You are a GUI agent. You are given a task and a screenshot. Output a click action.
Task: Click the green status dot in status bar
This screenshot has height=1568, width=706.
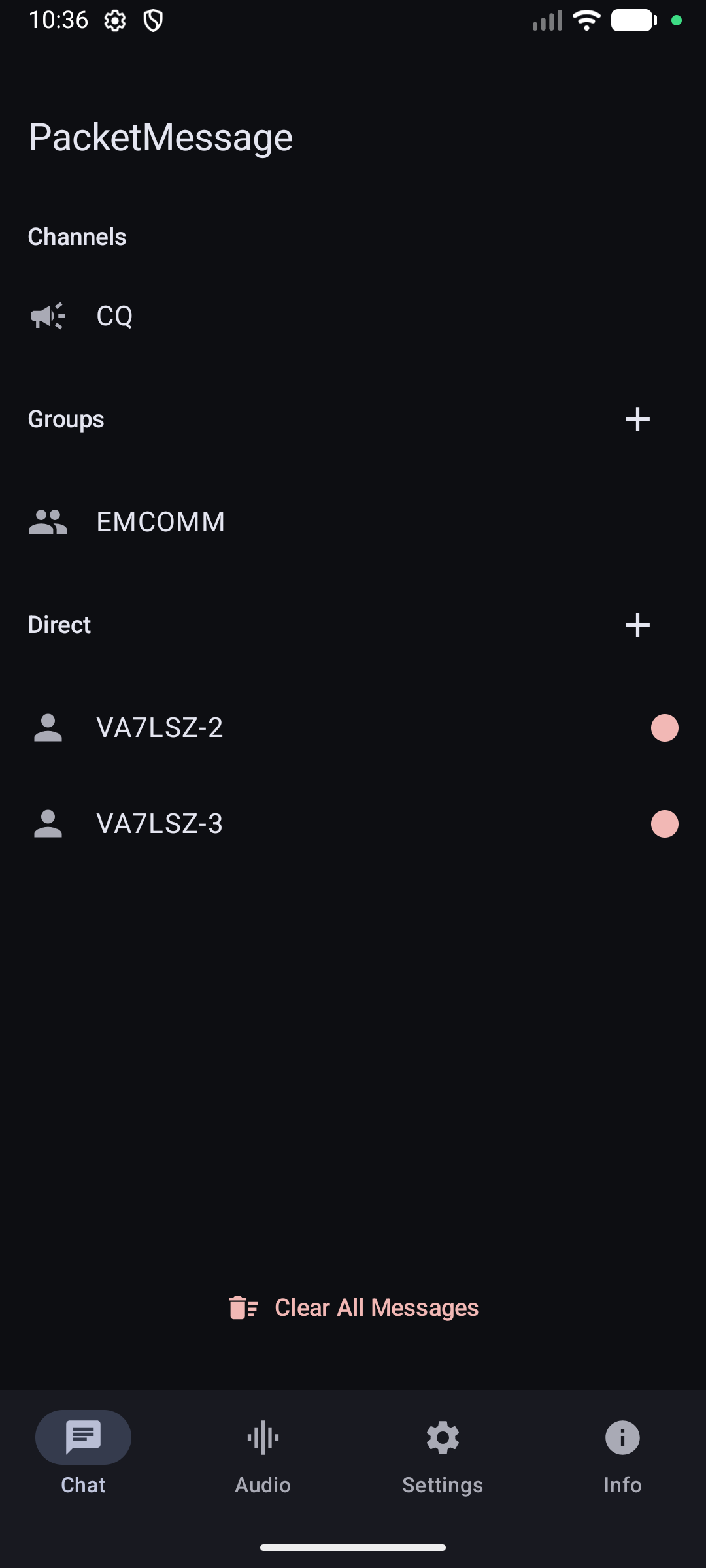click(x=678, y=21)
